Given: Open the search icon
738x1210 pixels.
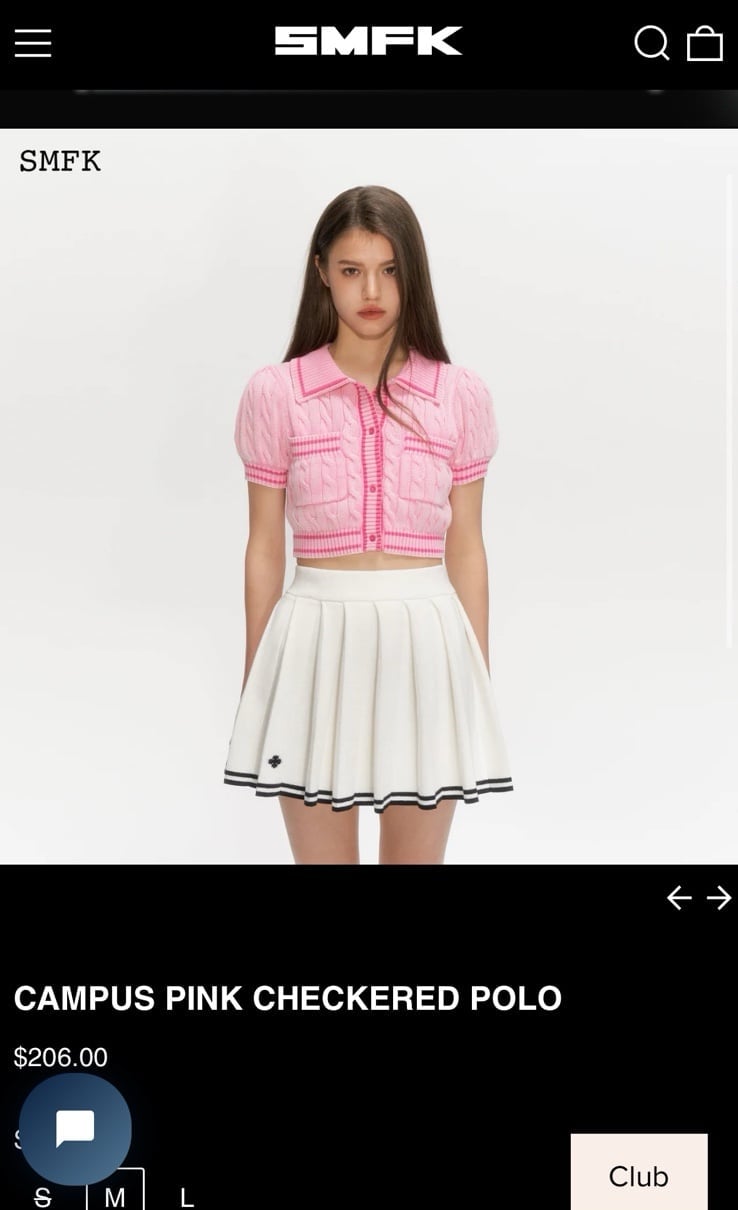Looking at the screenshot, I should coord(652,43).
